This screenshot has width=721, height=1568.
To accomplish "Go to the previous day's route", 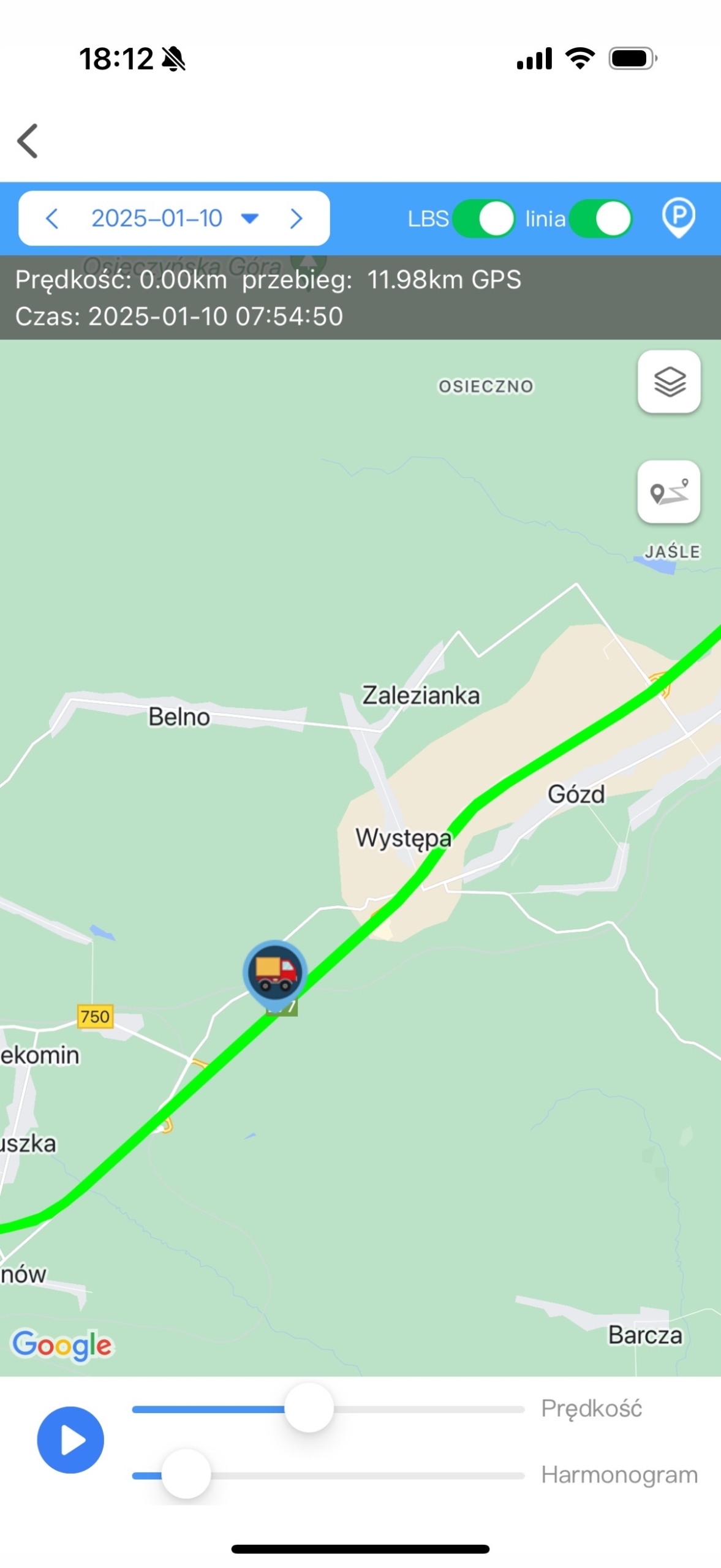I will pos(52,218).
